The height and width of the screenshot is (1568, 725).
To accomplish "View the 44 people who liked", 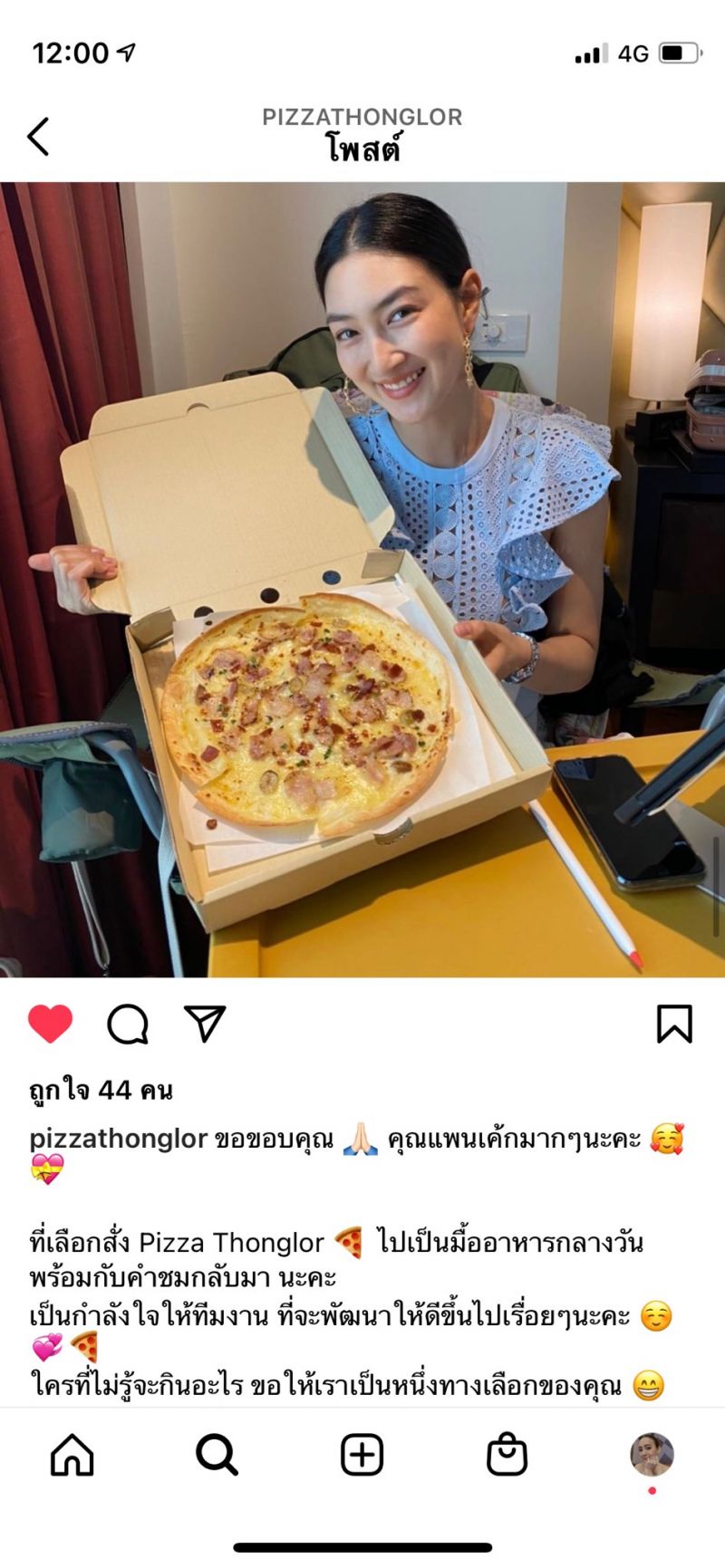I will [101, 1090].
